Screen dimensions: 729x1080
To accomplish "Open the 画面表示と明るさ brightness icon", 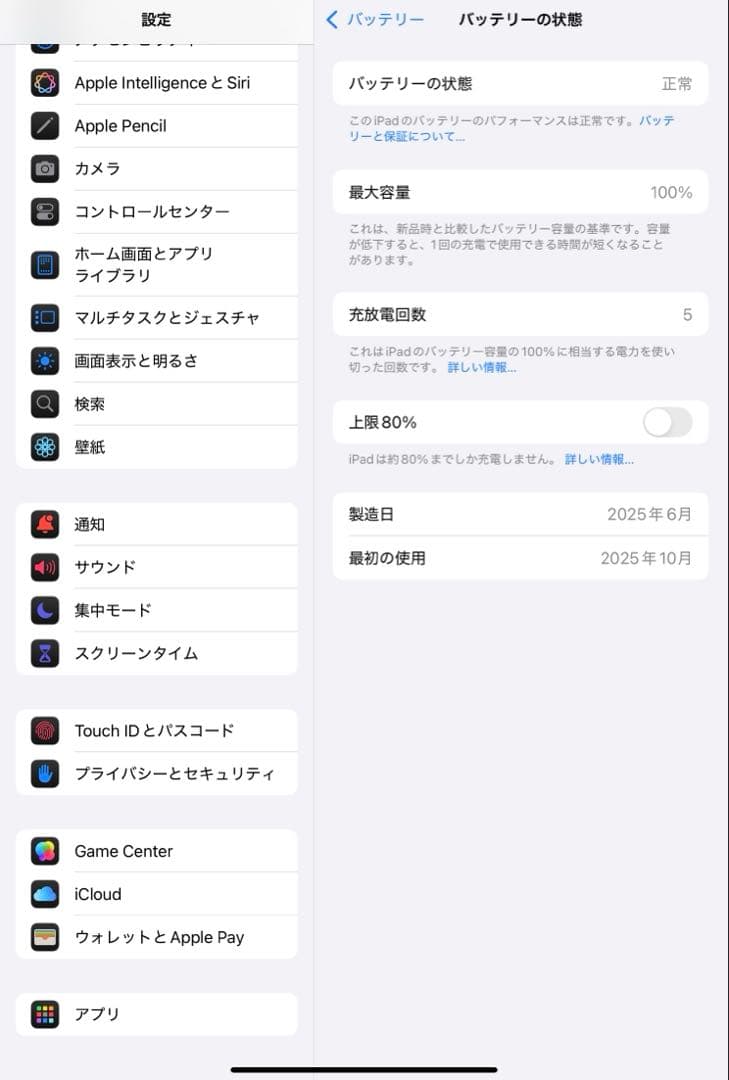I will (45, 360).
